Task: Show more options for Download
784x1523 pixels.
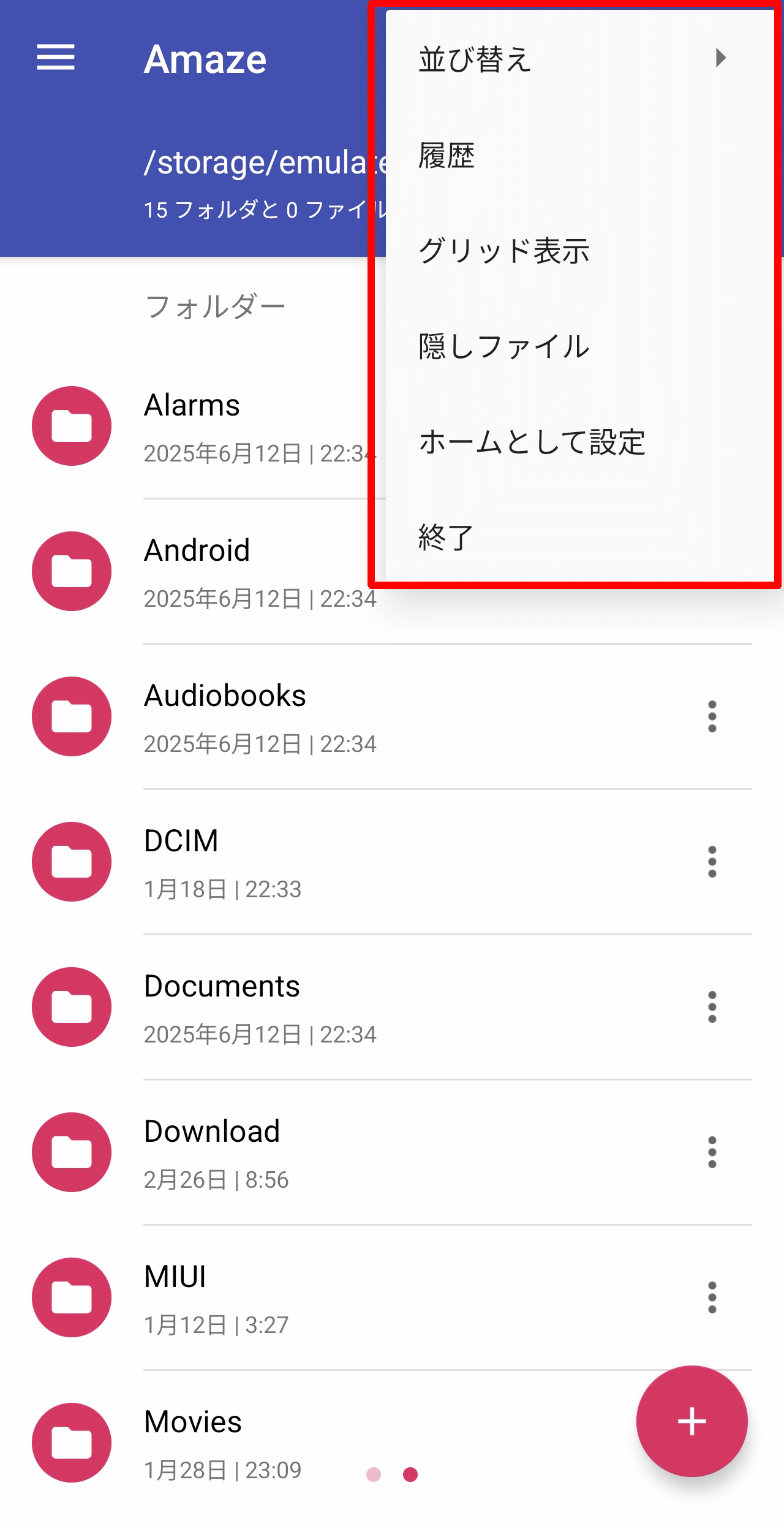Action: [x=712, y=1152]
